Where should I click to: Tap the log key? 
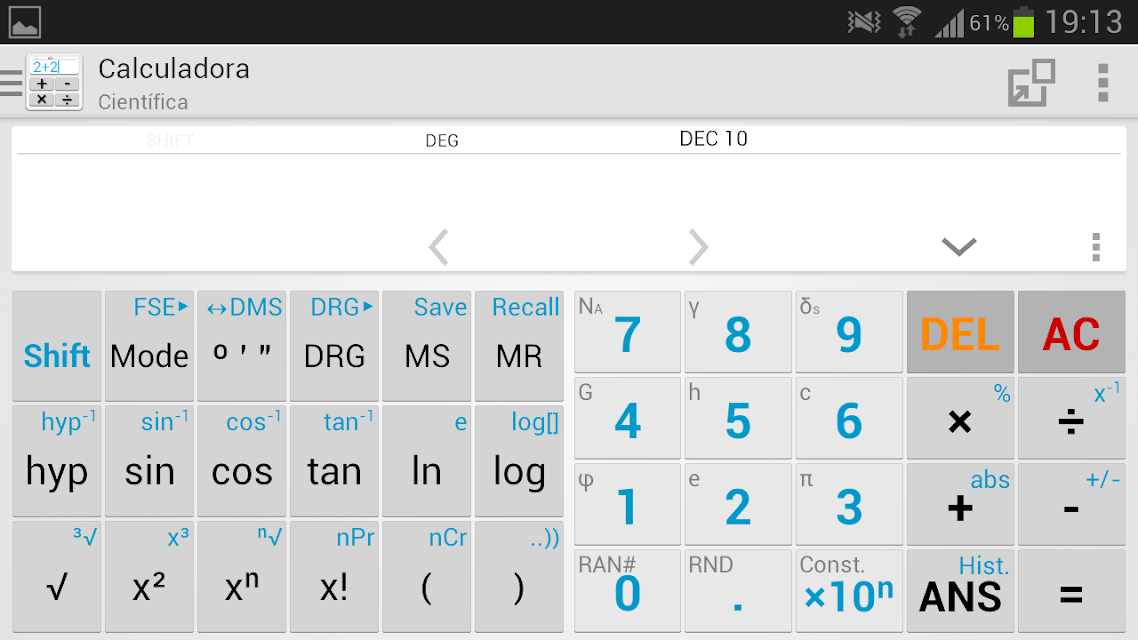520,461
